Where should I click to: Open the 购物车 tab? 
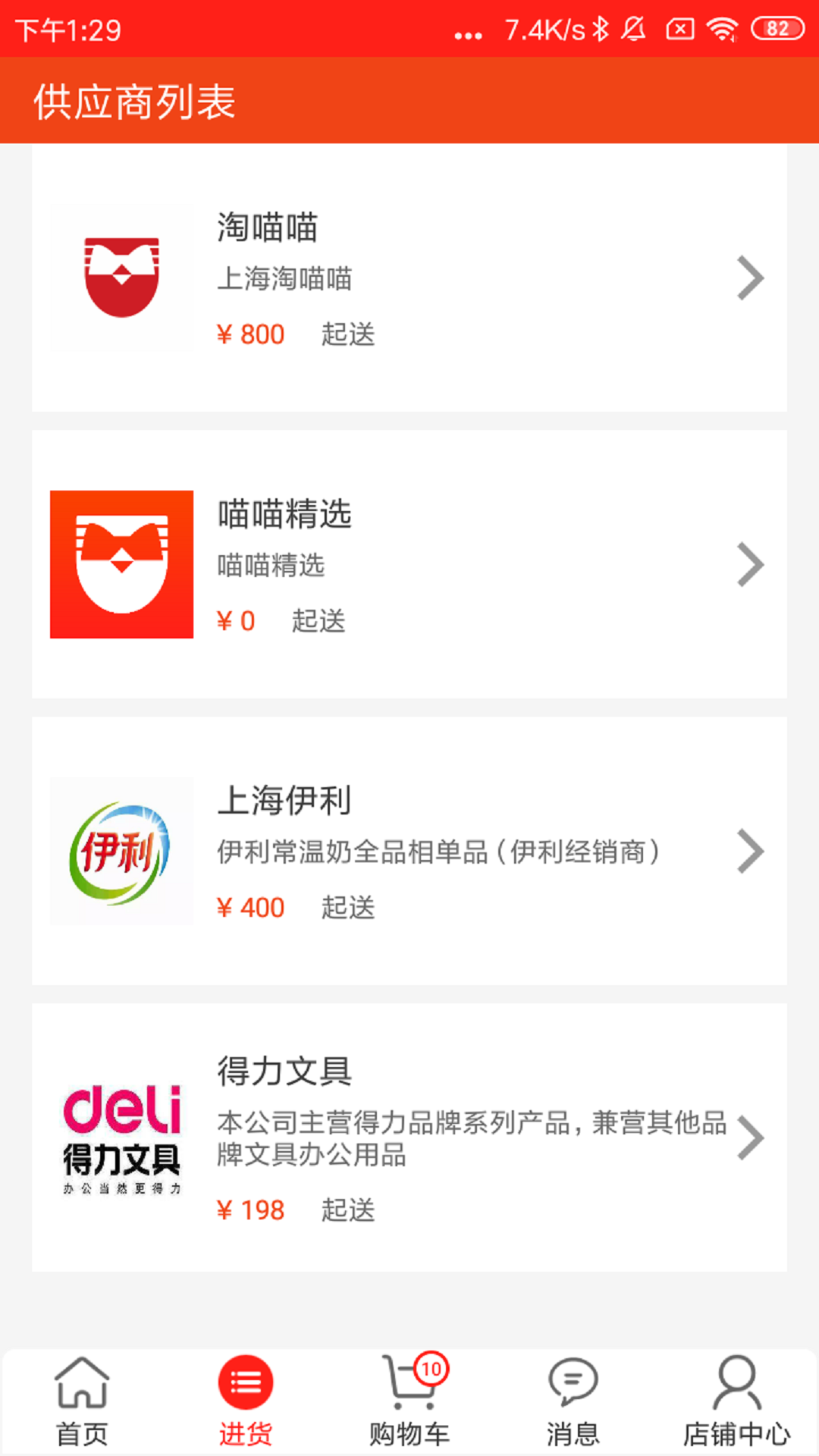(409, 1401)
